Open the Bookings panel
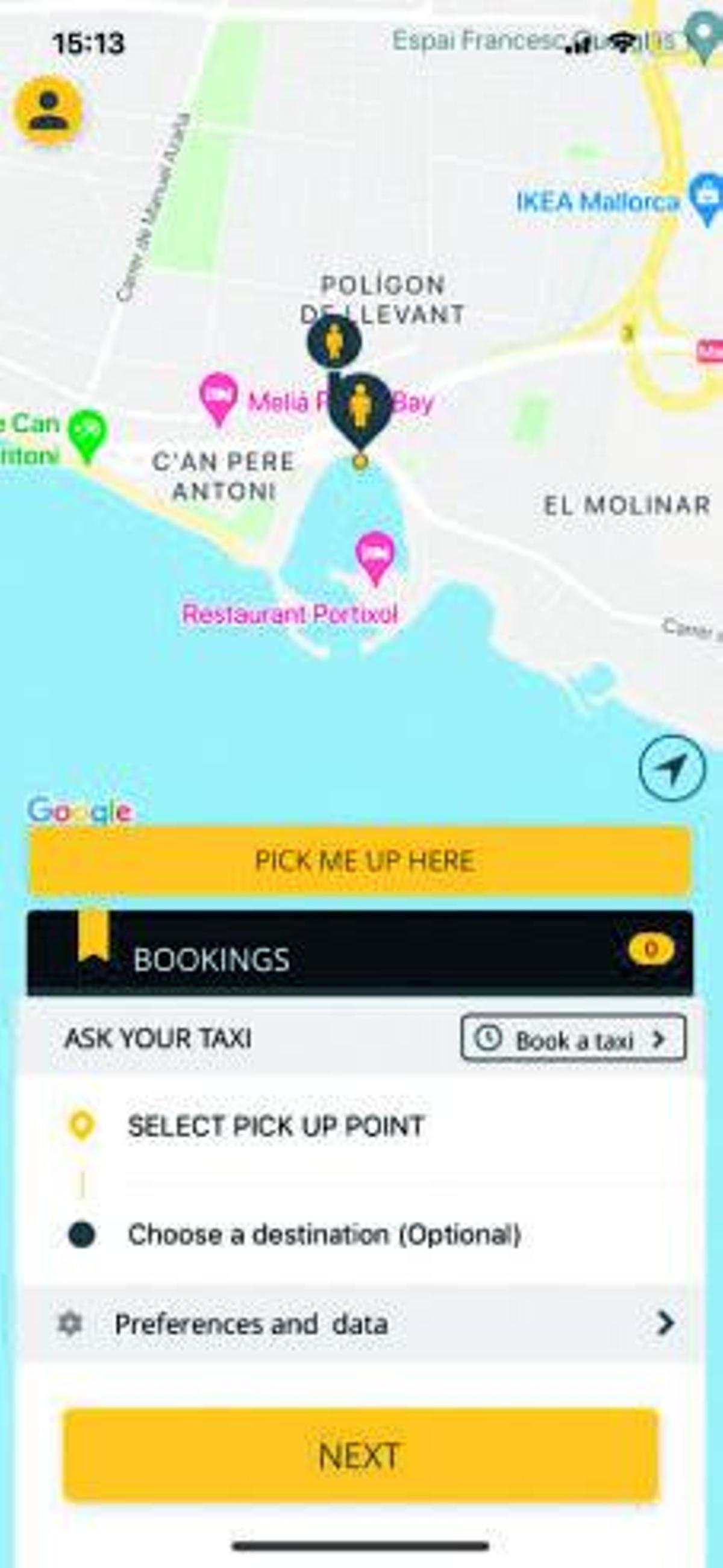 pos(360,954)
